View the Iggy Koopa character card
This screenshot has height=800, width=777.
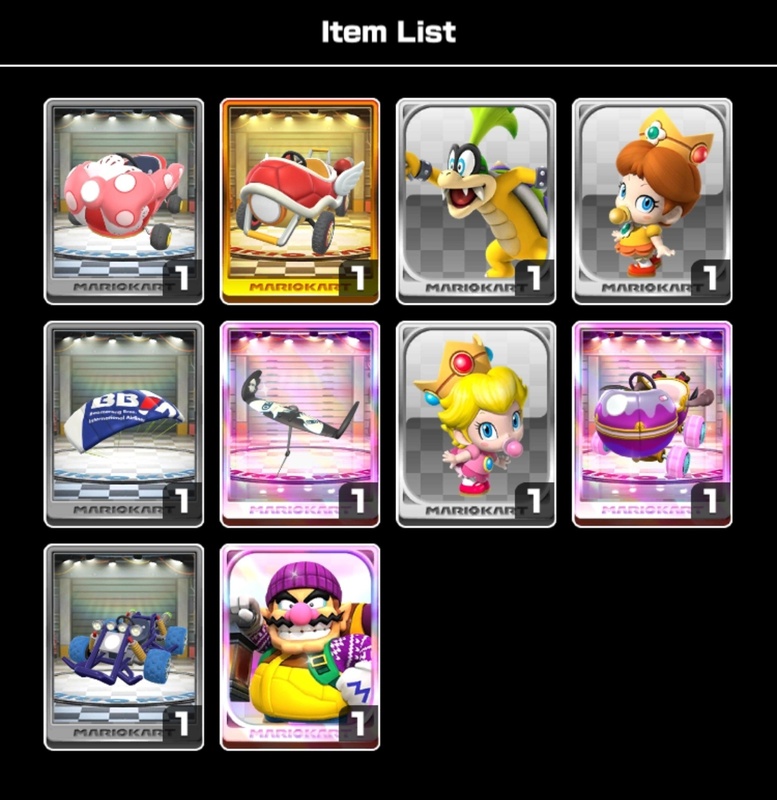coord(476,200)
